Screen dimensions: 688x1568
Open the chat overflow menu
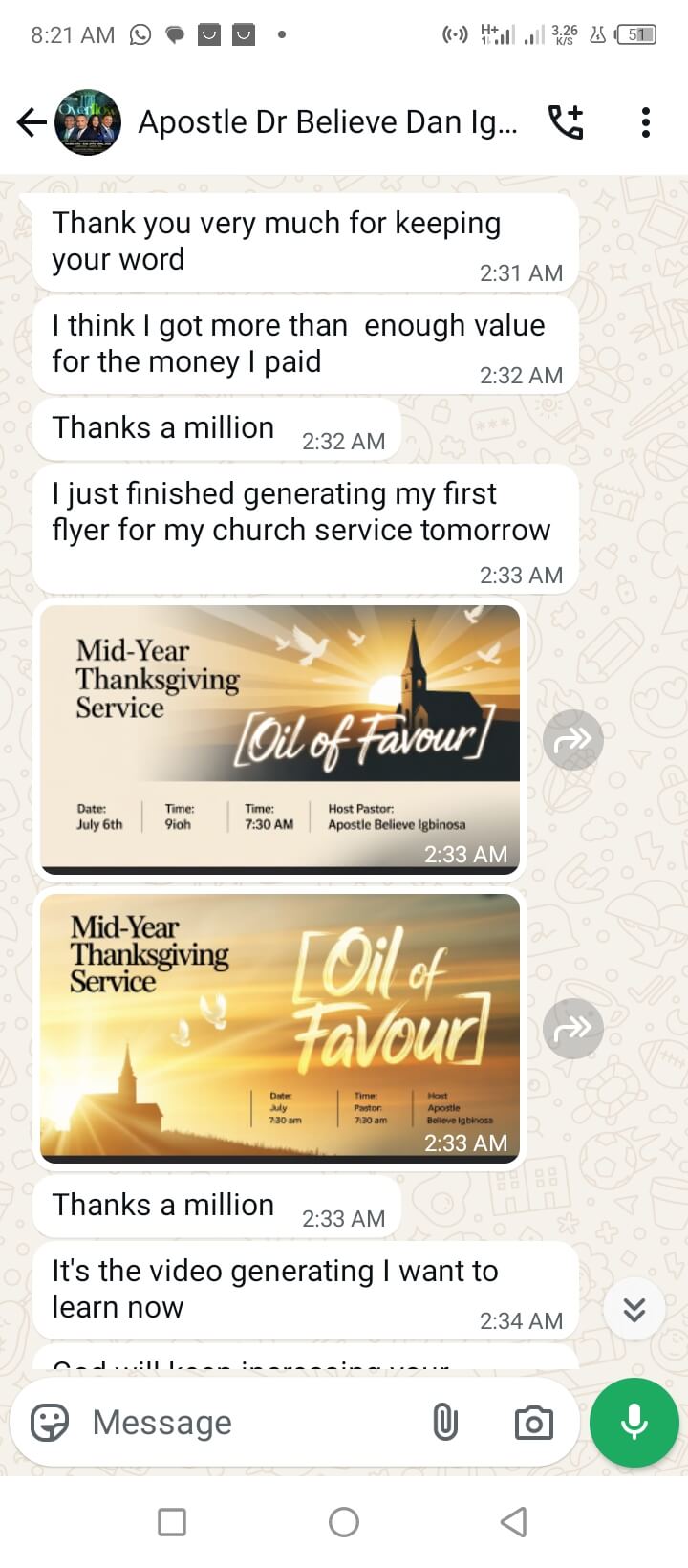[x=646, y=122]
